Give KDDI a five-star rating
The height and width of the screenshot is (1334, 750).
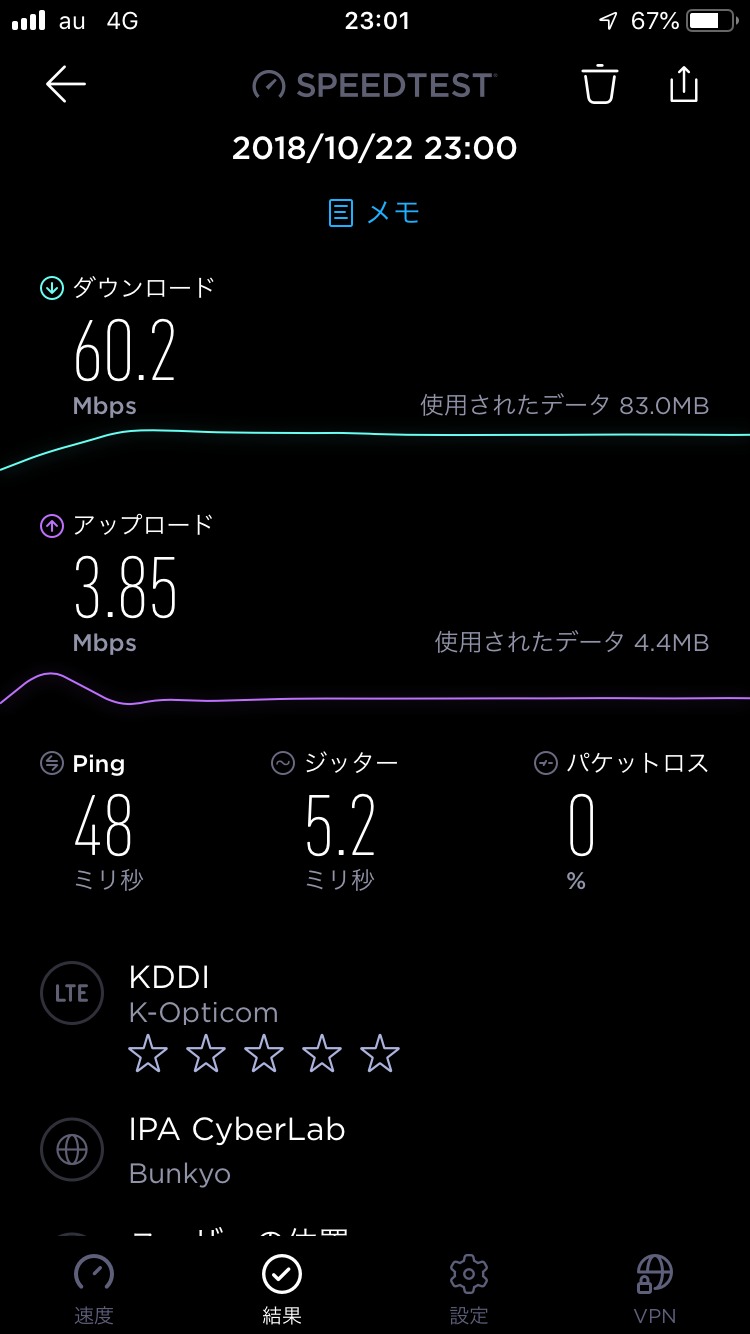pos(380,1055)
